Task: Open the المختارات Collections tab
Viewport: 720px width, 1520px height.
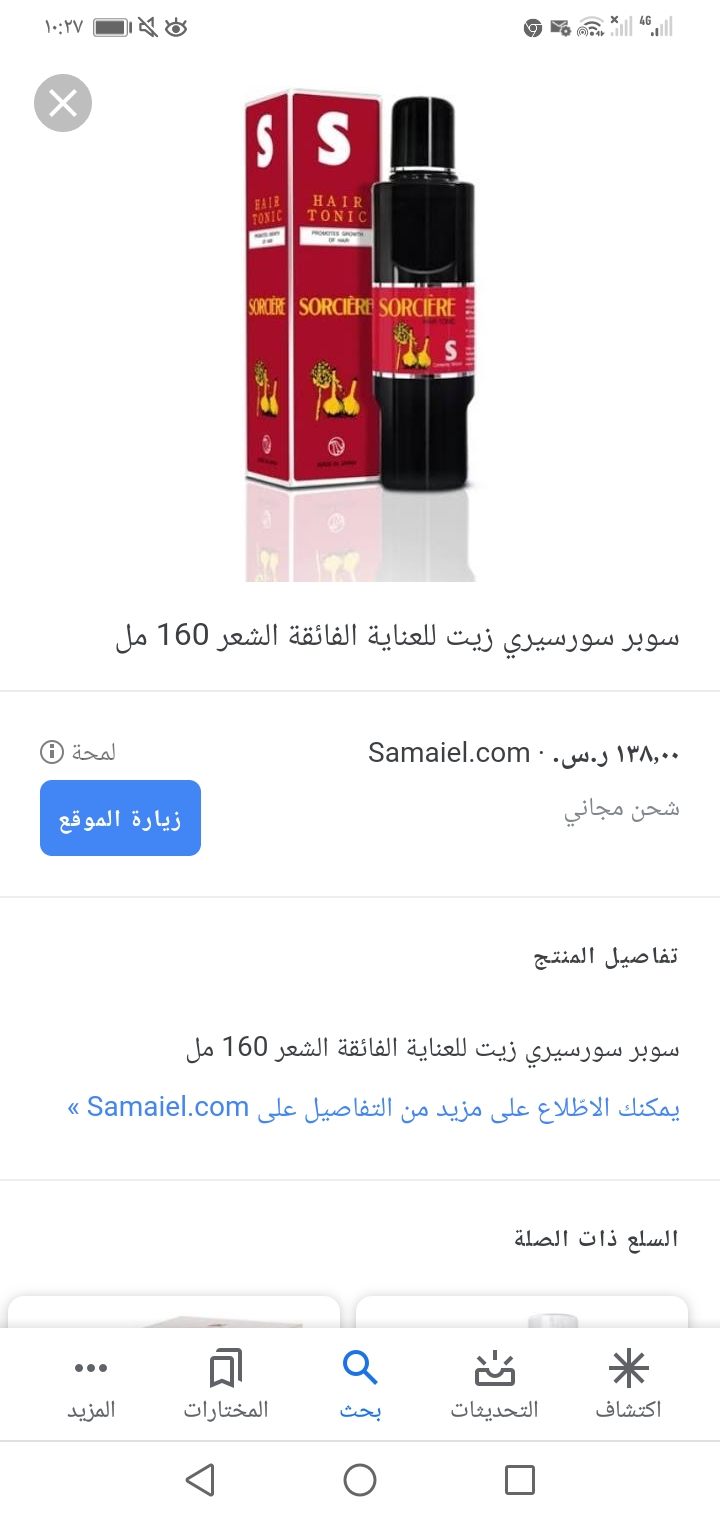Action: click(x=226, y=1384)
